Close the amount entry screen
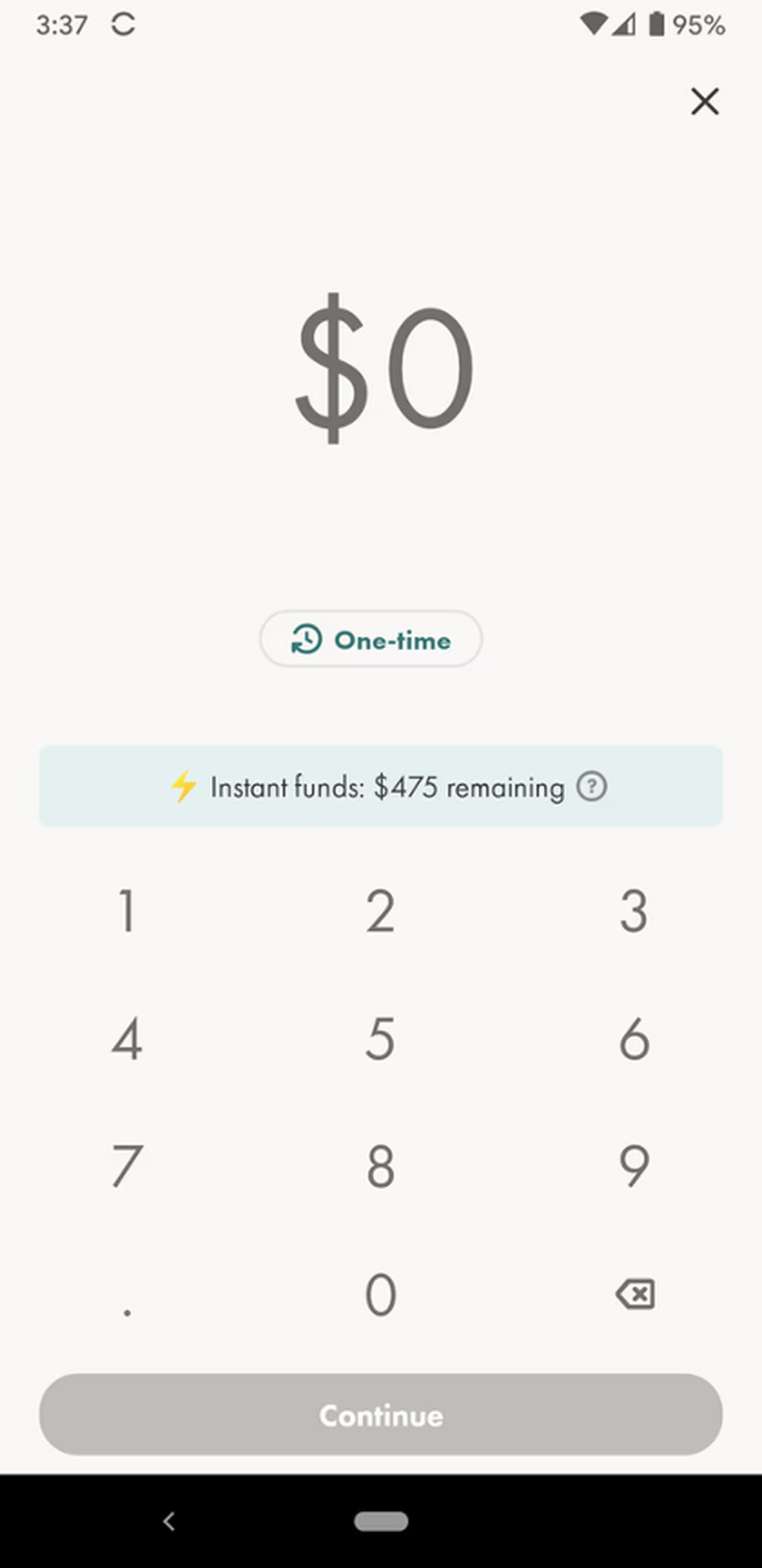This screenshot has height=1568, width=762. click(704, 101)
